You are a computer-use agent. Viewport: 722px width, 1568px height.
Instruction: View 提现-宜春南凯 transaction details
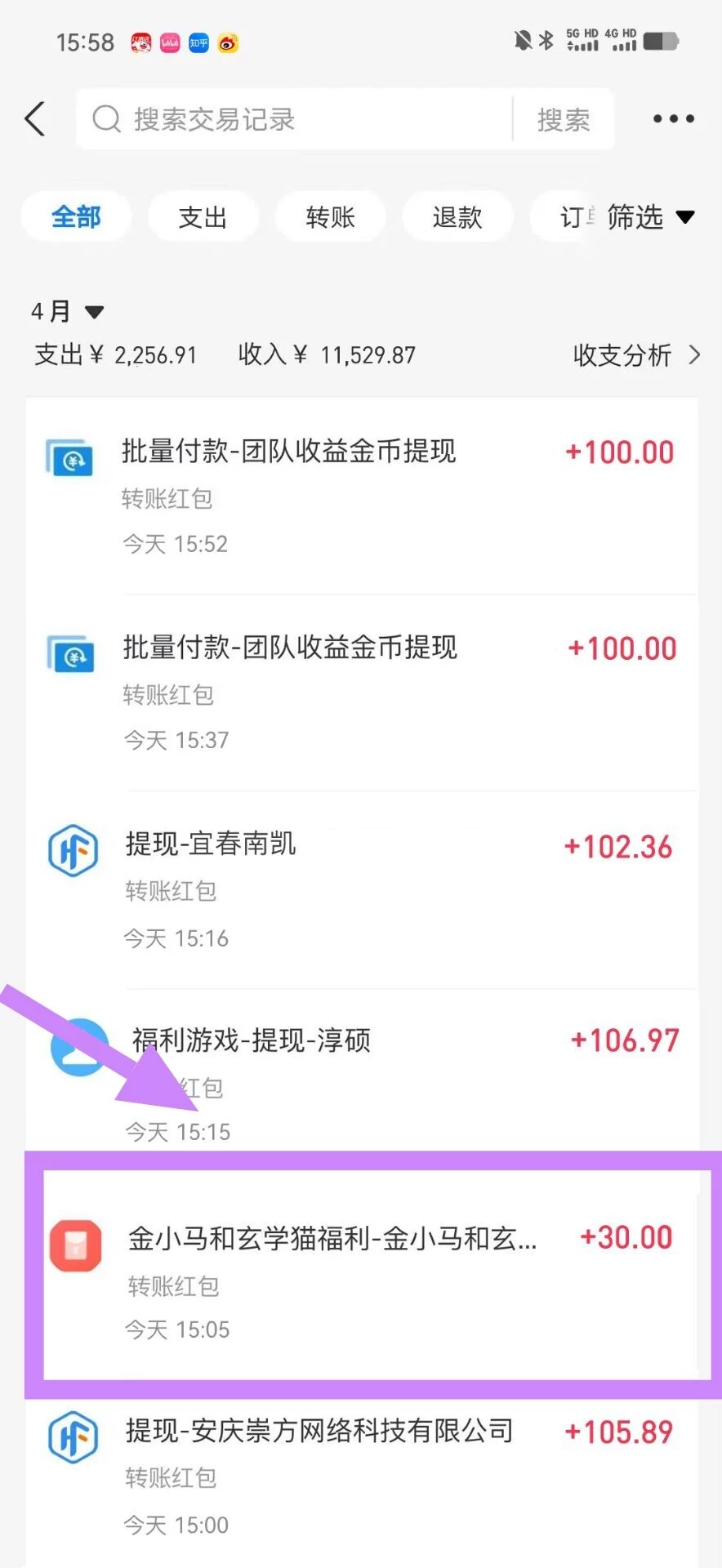coord(361,889)
